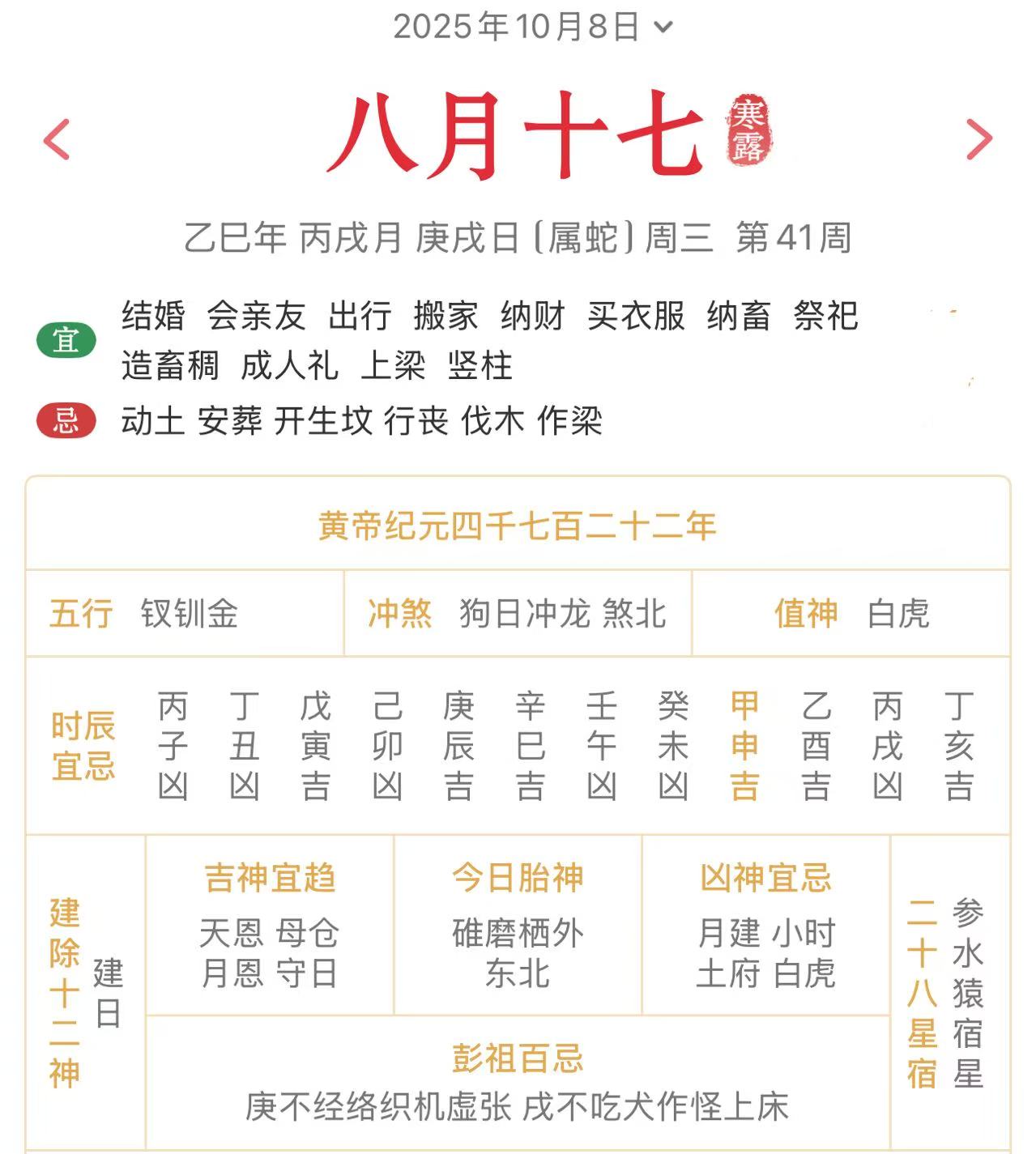Viewport: 1036px width, 1154px height.
Task: Open the 2025年10月8日 date picker
Action: (532, 27)
